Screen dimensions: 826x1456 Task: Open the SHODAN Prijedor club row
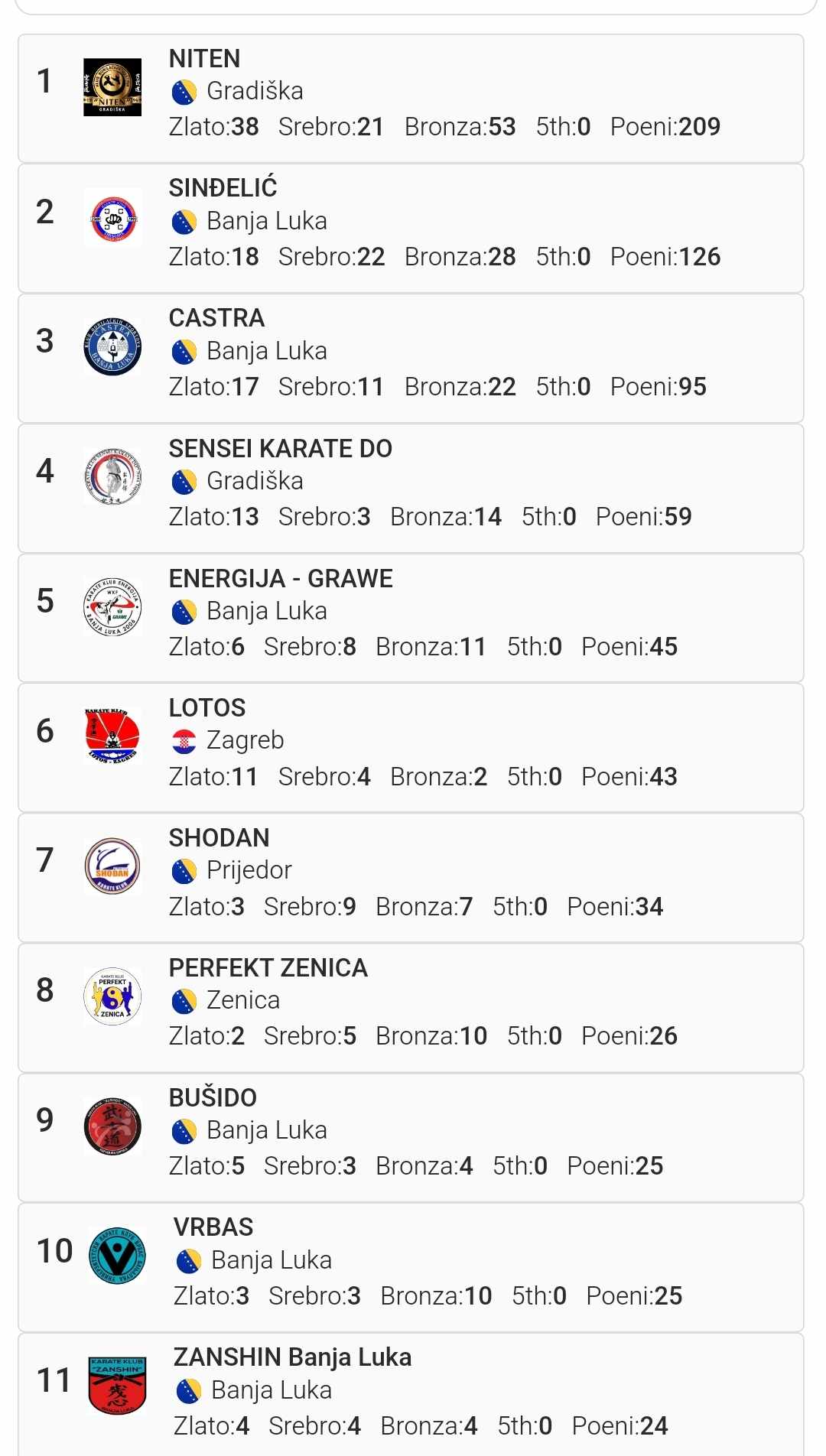(411, 877)
